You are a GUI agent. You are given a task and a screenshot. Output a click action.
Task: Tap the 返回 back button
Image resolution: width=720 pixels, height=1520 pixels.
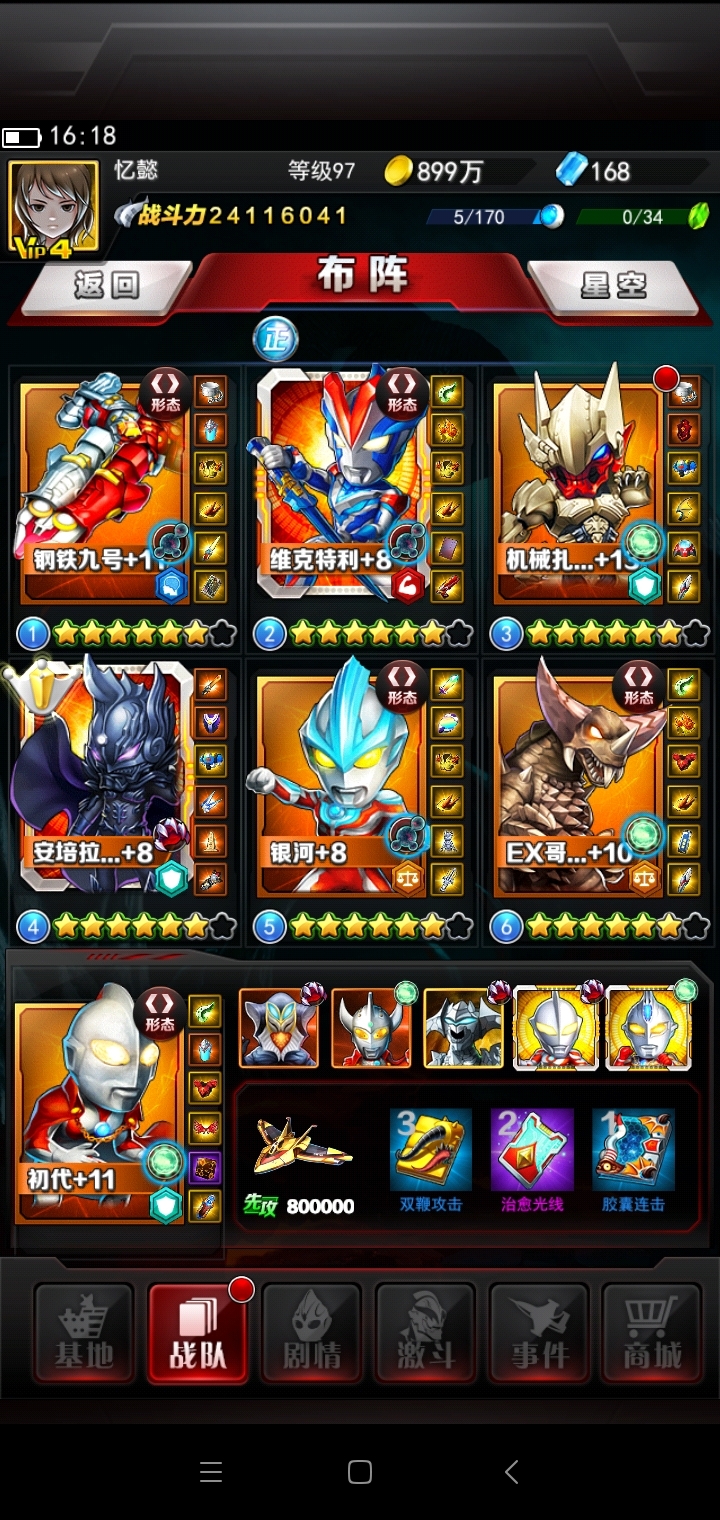106,286
